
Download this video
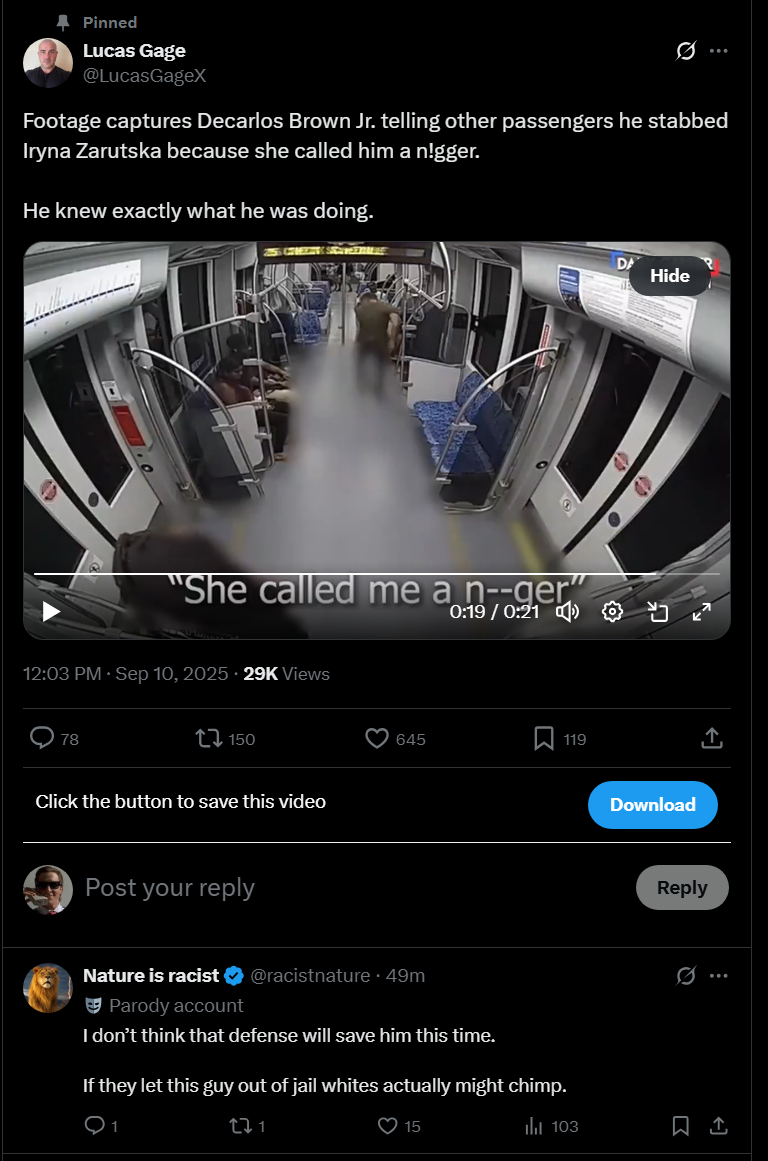point(652,805)
